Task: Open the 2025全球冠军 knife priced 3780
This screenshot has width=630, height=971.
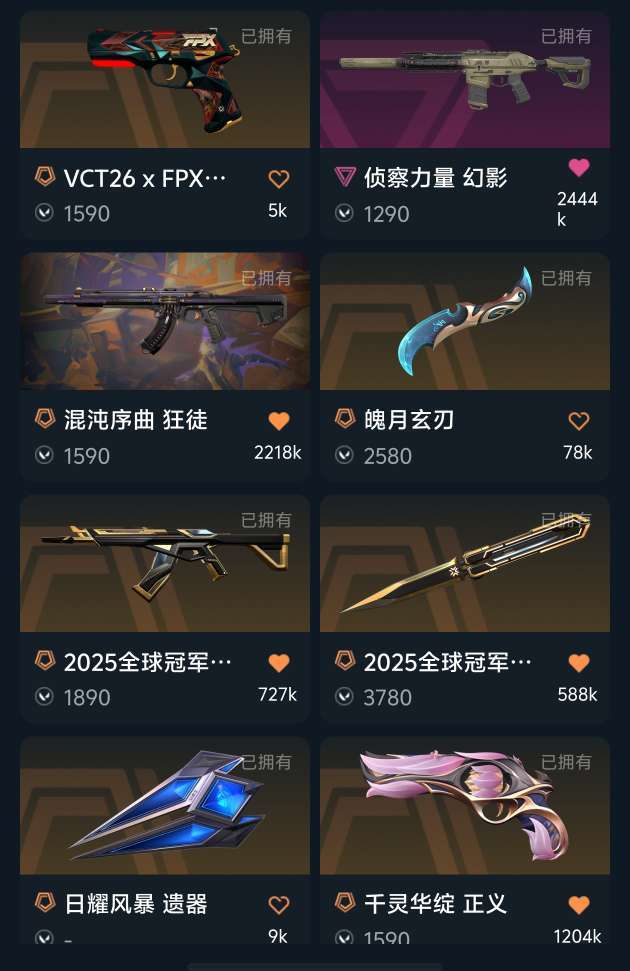Action: pos(465,609)
